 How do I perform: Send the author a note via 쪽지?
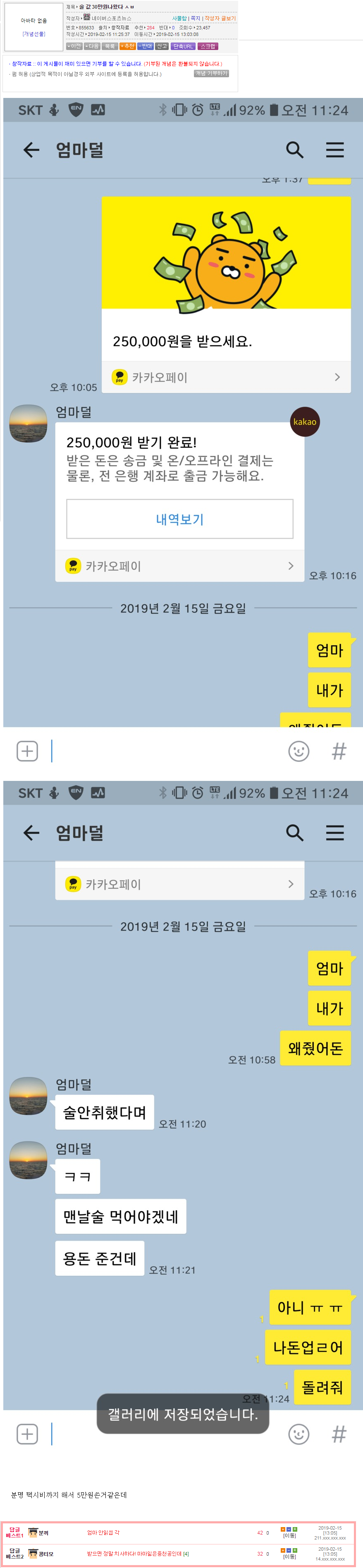tap(195, 18)
